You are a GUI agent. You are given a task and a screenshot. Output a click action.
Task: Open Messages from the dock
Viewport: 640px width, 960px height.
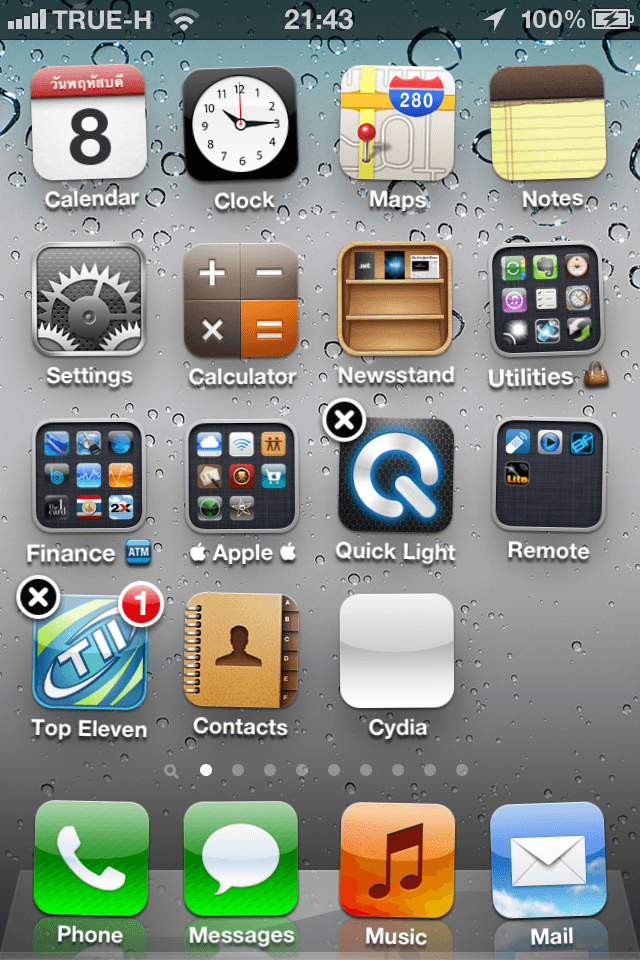coord(241,860)
